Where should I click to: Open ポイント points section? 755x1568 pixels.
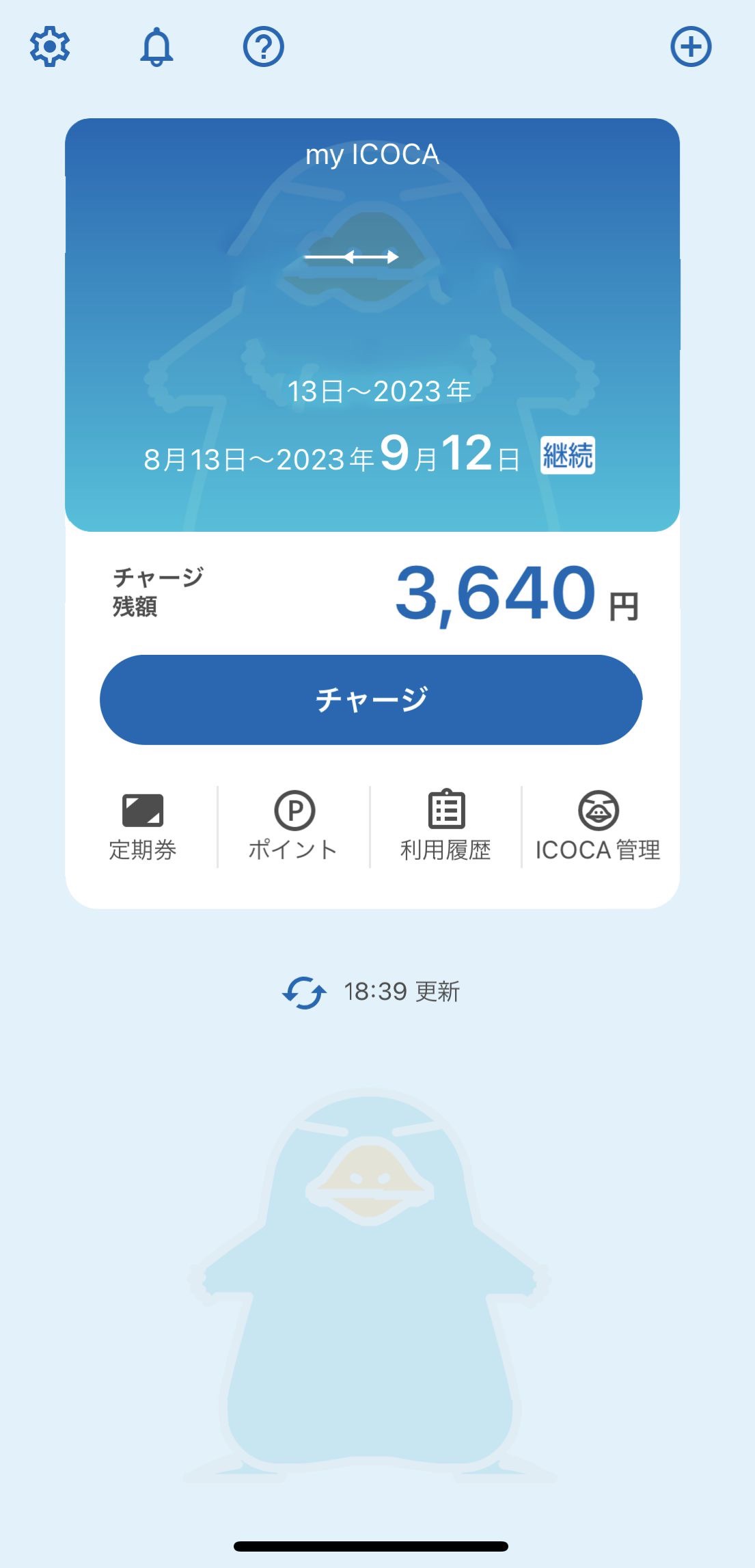pos(294,827)
